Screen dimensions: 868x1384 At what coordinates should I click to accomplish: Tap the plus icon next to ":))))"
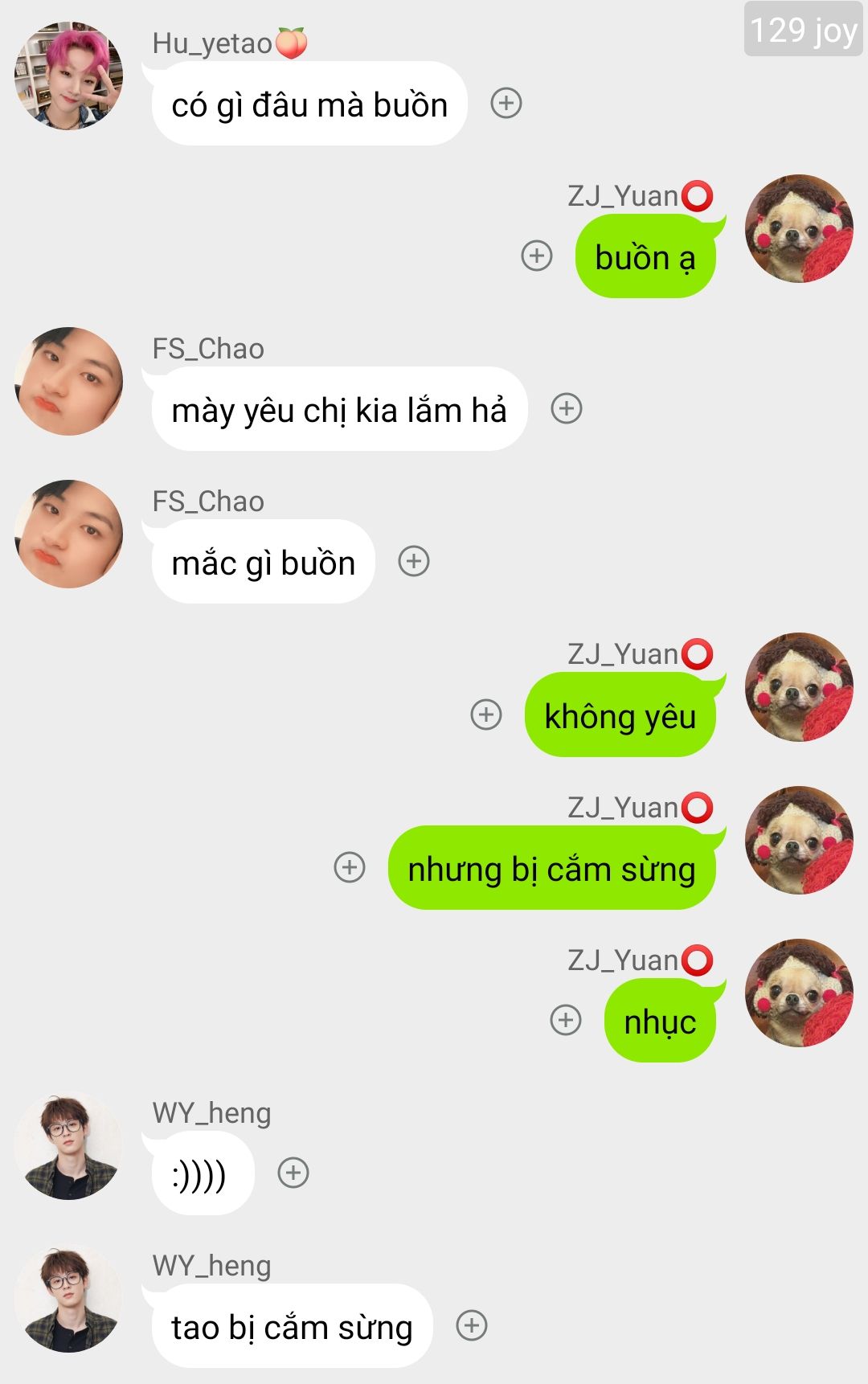click(x=293, y=1173)
